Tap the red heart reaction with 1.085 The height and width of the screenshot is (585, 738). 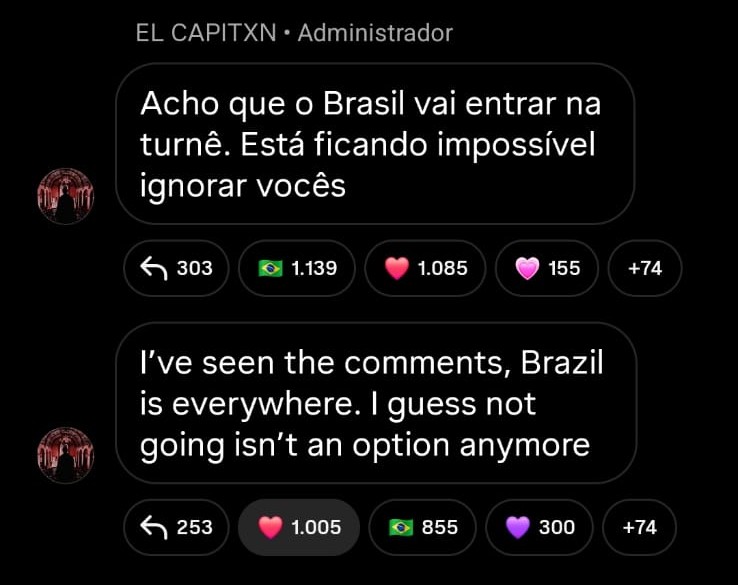point(425,268)
